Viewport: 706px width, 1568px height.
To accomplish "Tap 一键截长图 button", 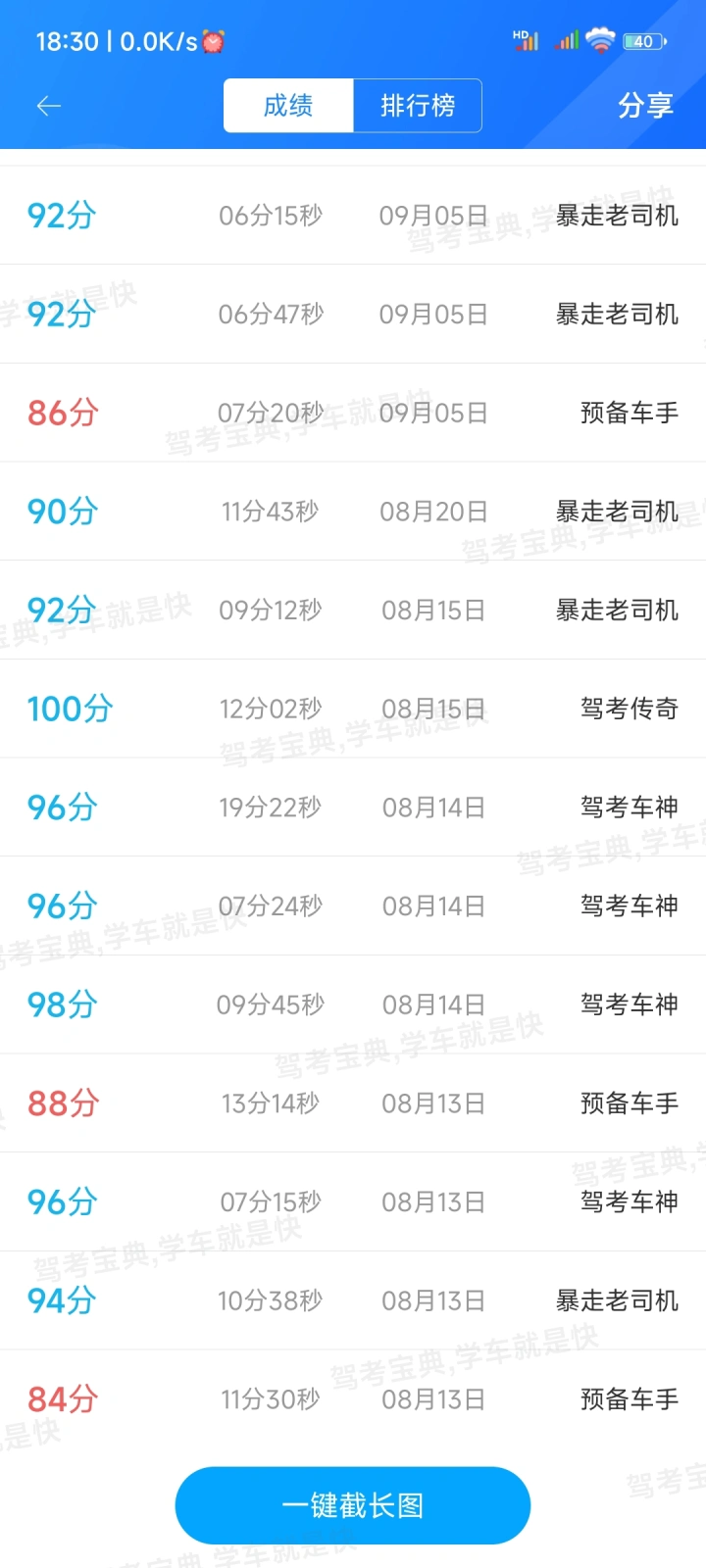I will [x=353, y=1505].
